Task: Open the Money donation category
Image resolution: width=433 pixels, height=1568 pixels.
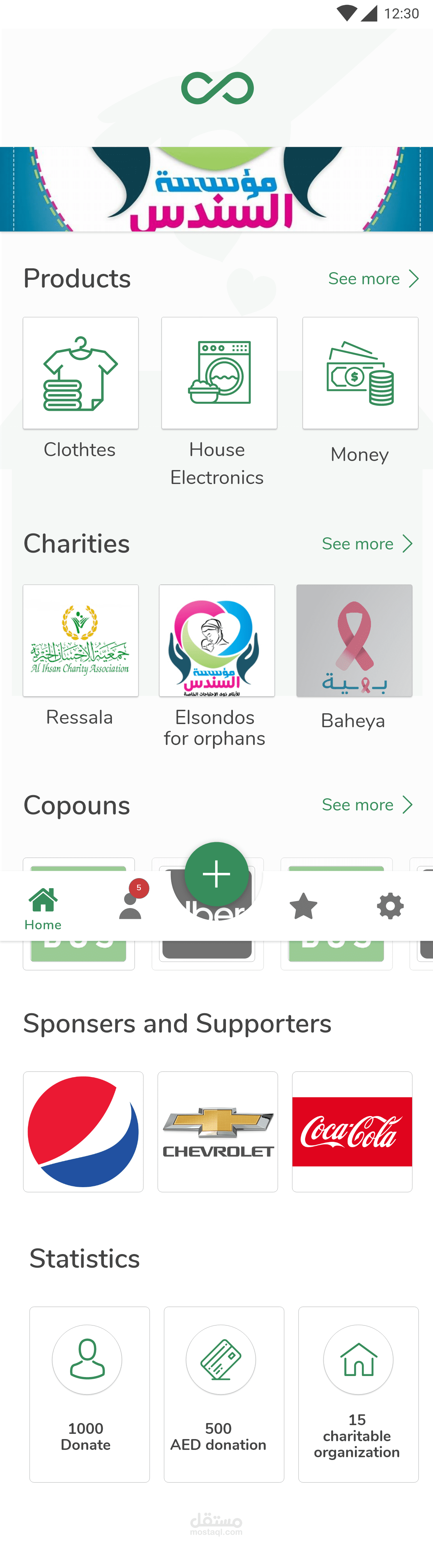Action: click(360, 373)
